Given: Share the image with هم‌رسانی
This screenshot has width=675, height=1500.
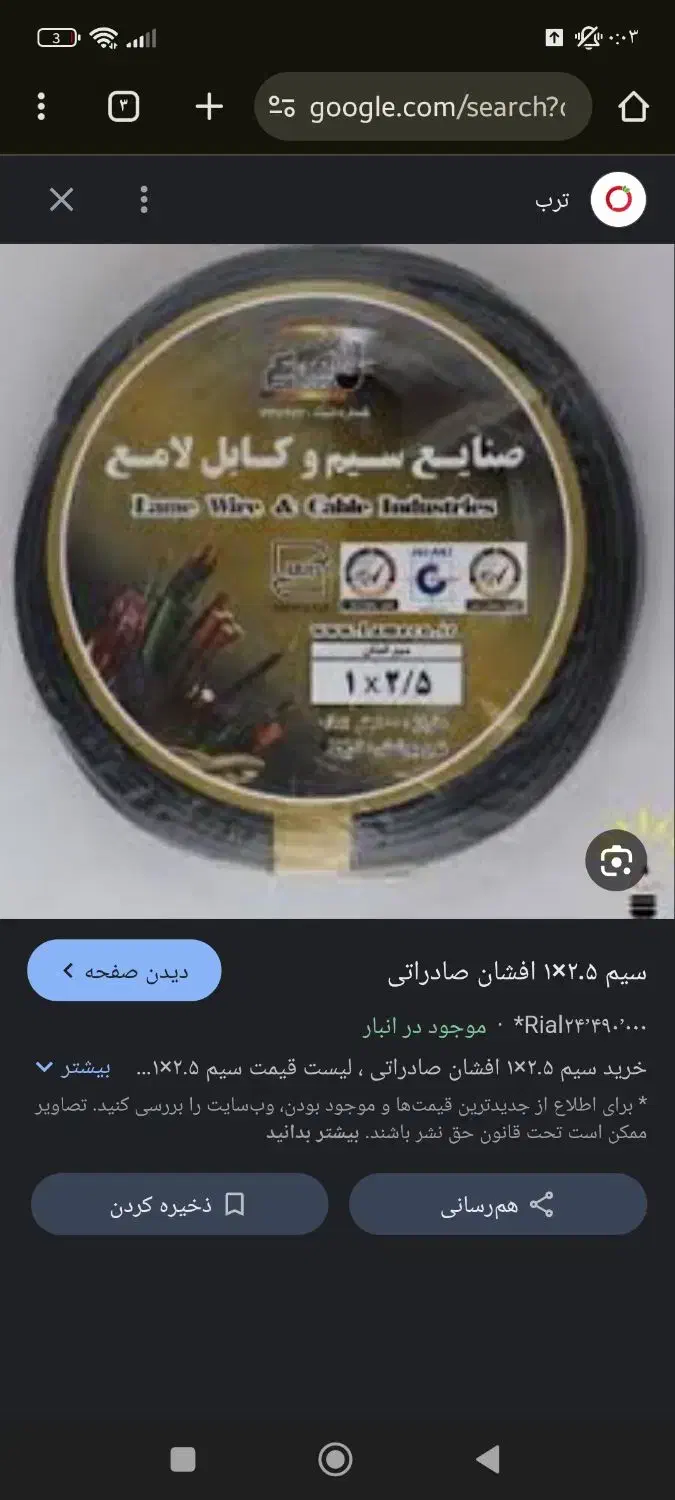Looking at the screenshot, I should tap(497, 1205).
